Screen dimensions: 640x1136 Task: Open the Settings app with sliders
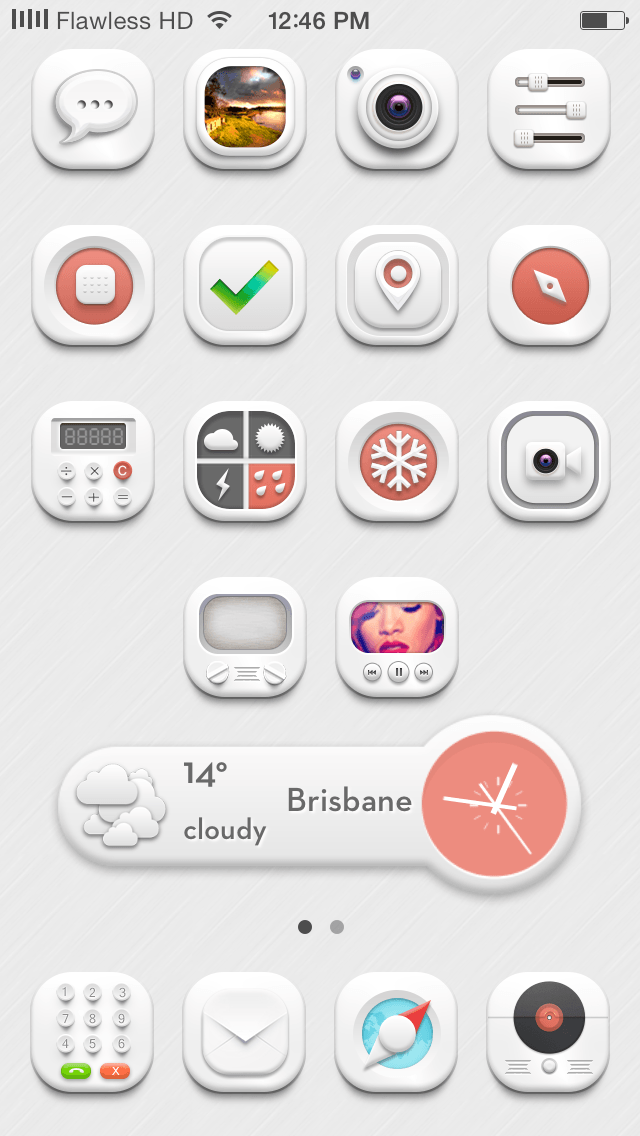coord(549,108)
